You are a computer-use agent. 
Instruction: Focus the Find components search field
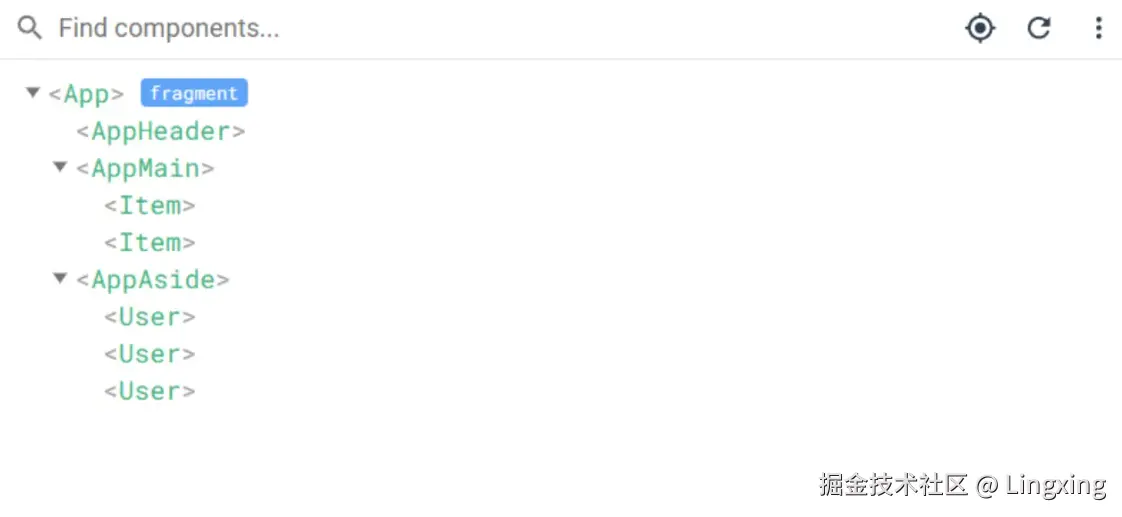coord(400,28)
